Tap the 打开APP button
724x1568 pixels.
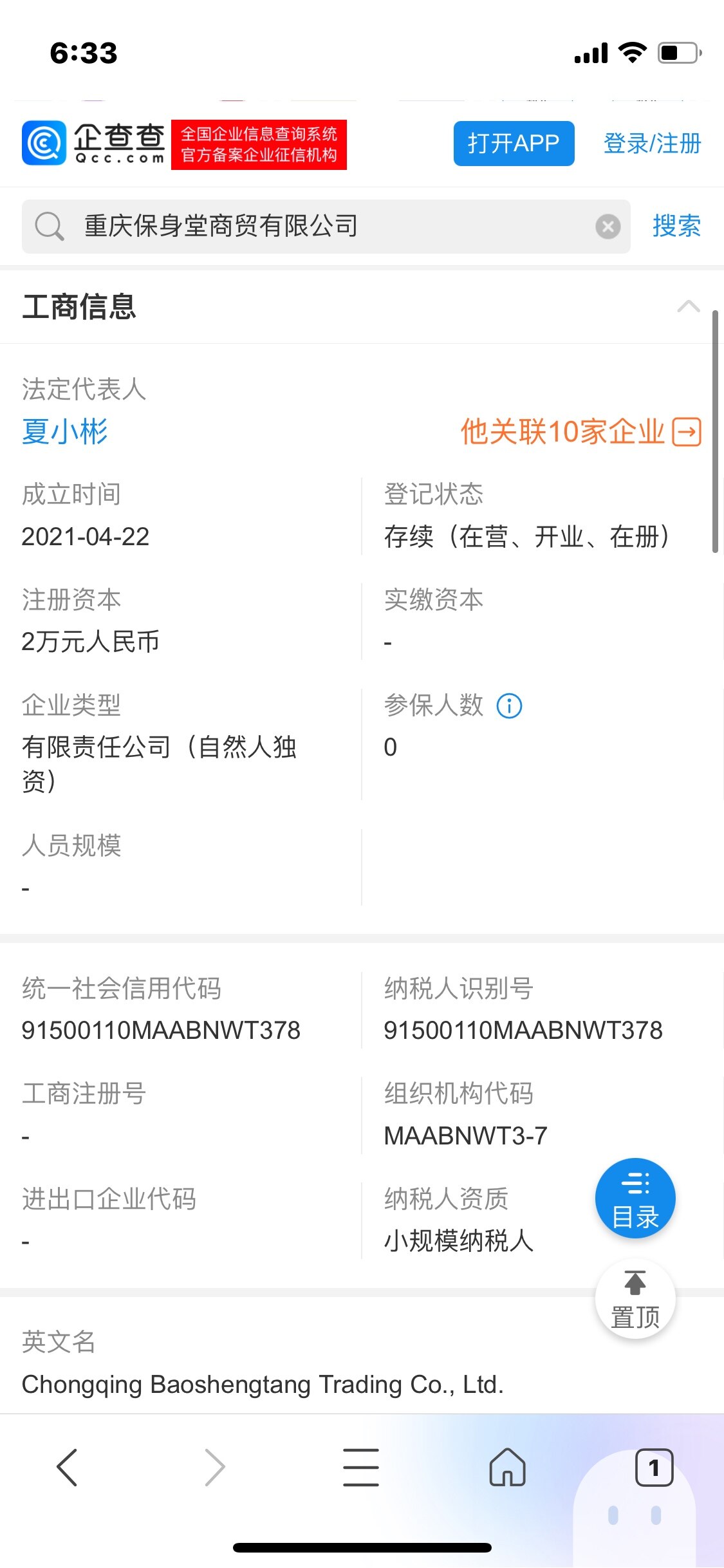[x=514, y=143]
